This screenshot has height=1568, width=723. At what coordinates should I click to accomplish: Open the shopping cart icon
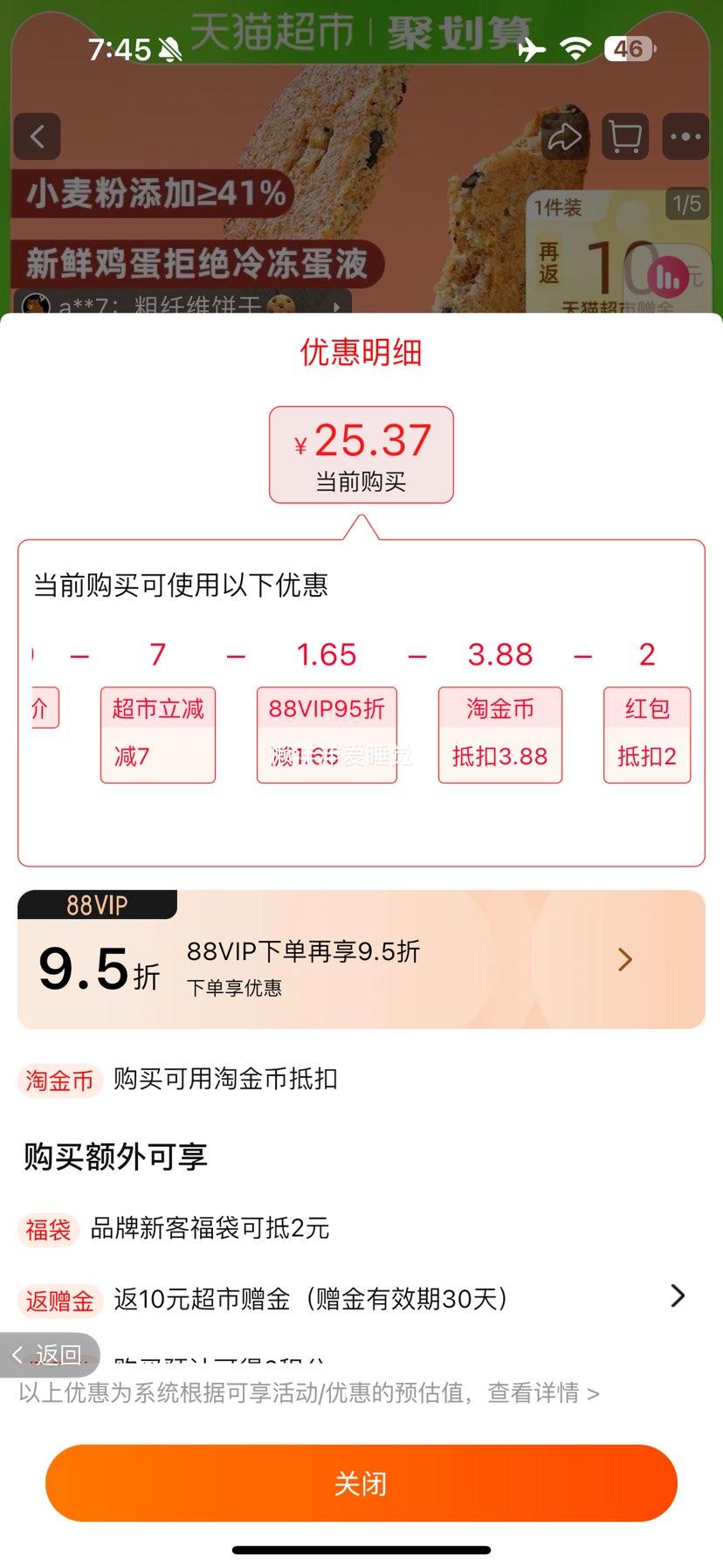coord(624,137)
